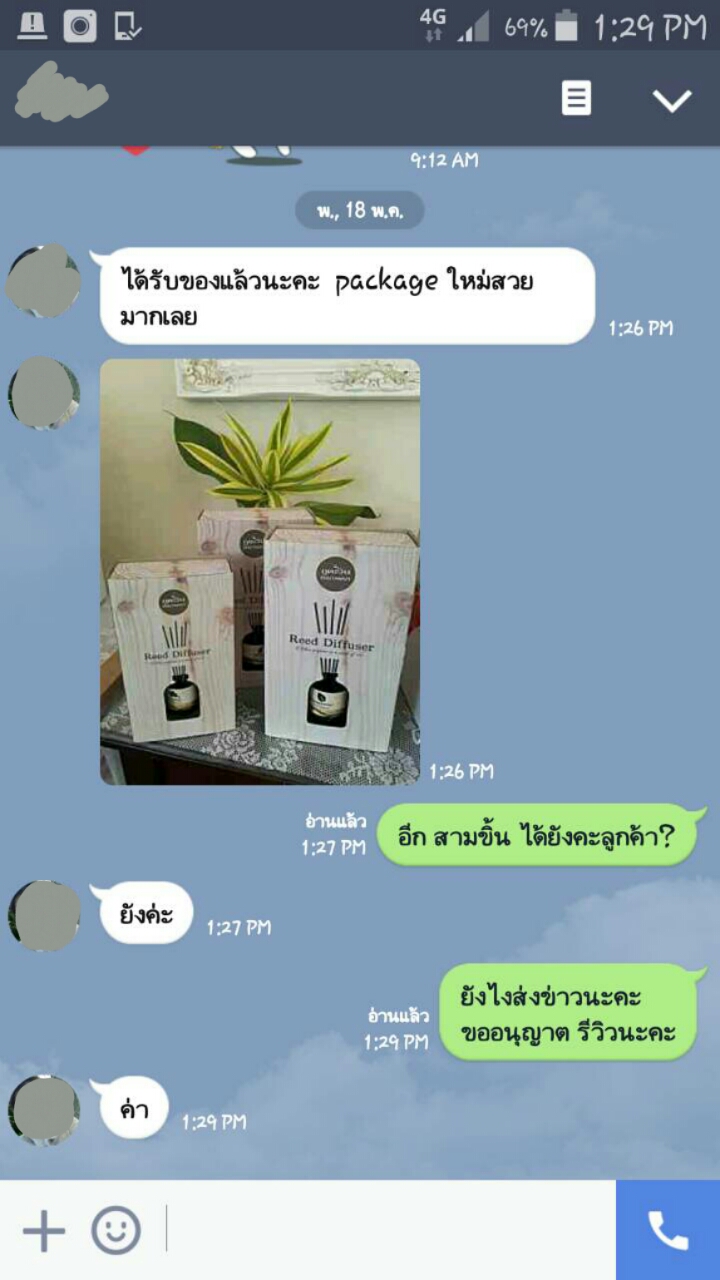This screenshot has height=1280, width=720.
Task: Open the notes icon in the header
Action: coord(576,99)
